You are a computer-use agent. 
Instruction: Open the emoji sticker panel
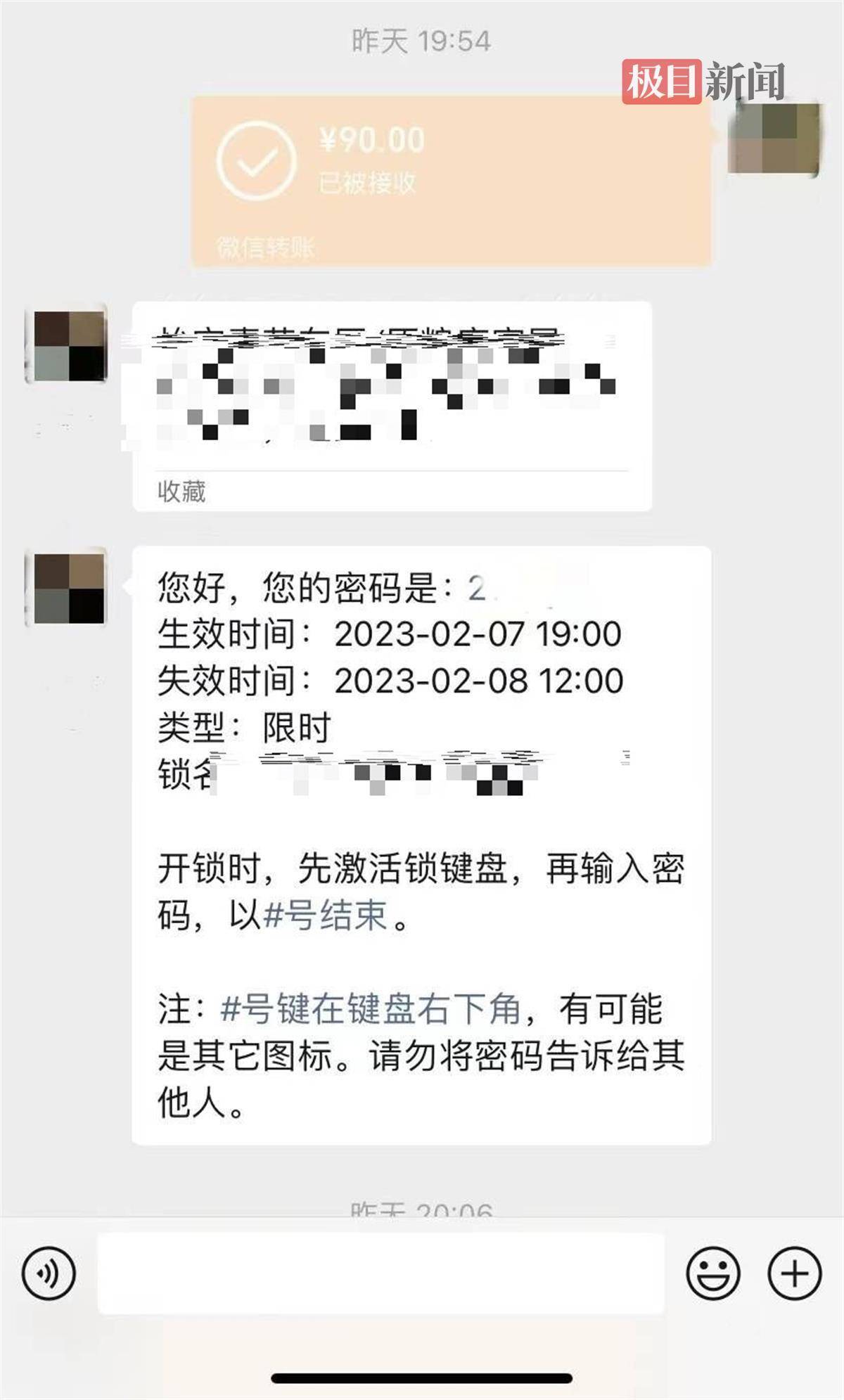point(712,1273)
